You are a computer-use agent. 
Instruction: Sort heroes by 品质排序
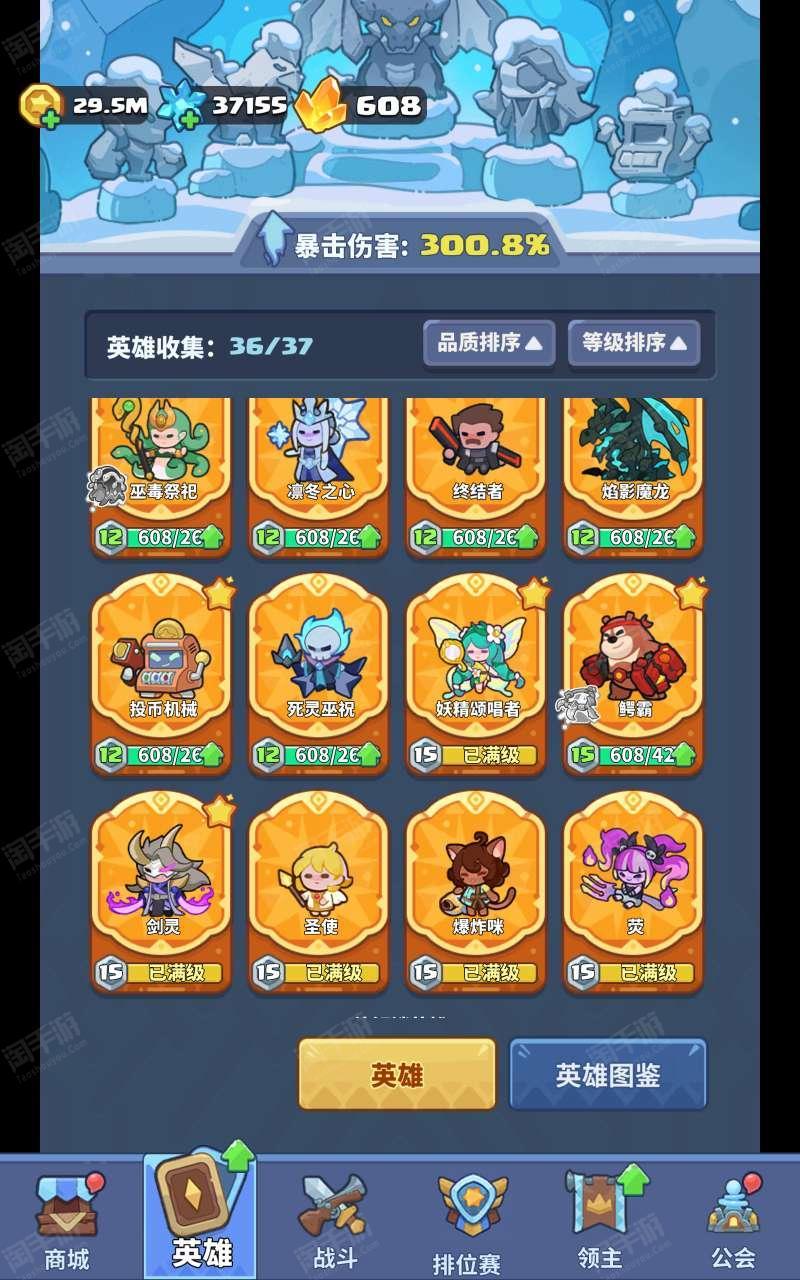pyautogui.click(x=489, y=344)
